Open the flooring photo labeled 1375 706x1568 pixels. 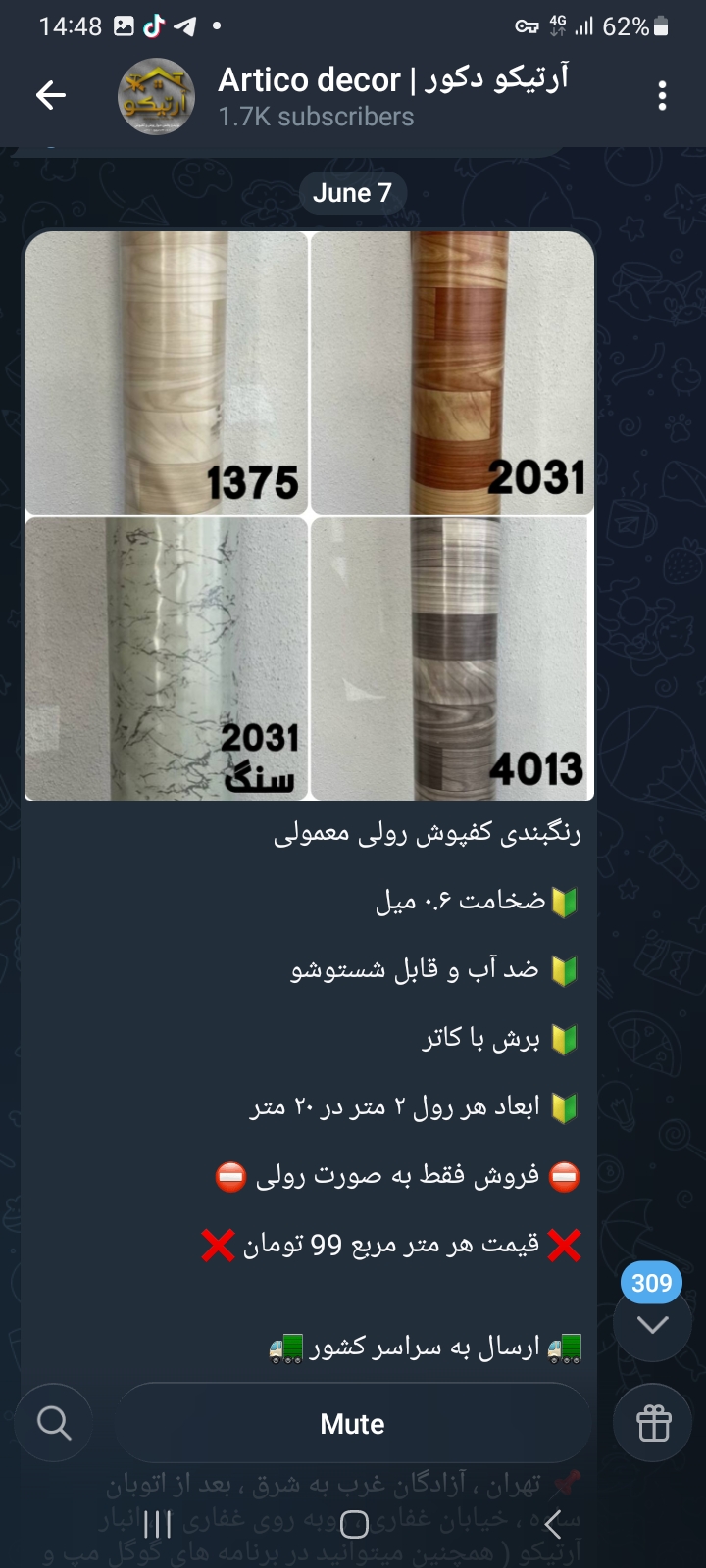pos(166,372)
